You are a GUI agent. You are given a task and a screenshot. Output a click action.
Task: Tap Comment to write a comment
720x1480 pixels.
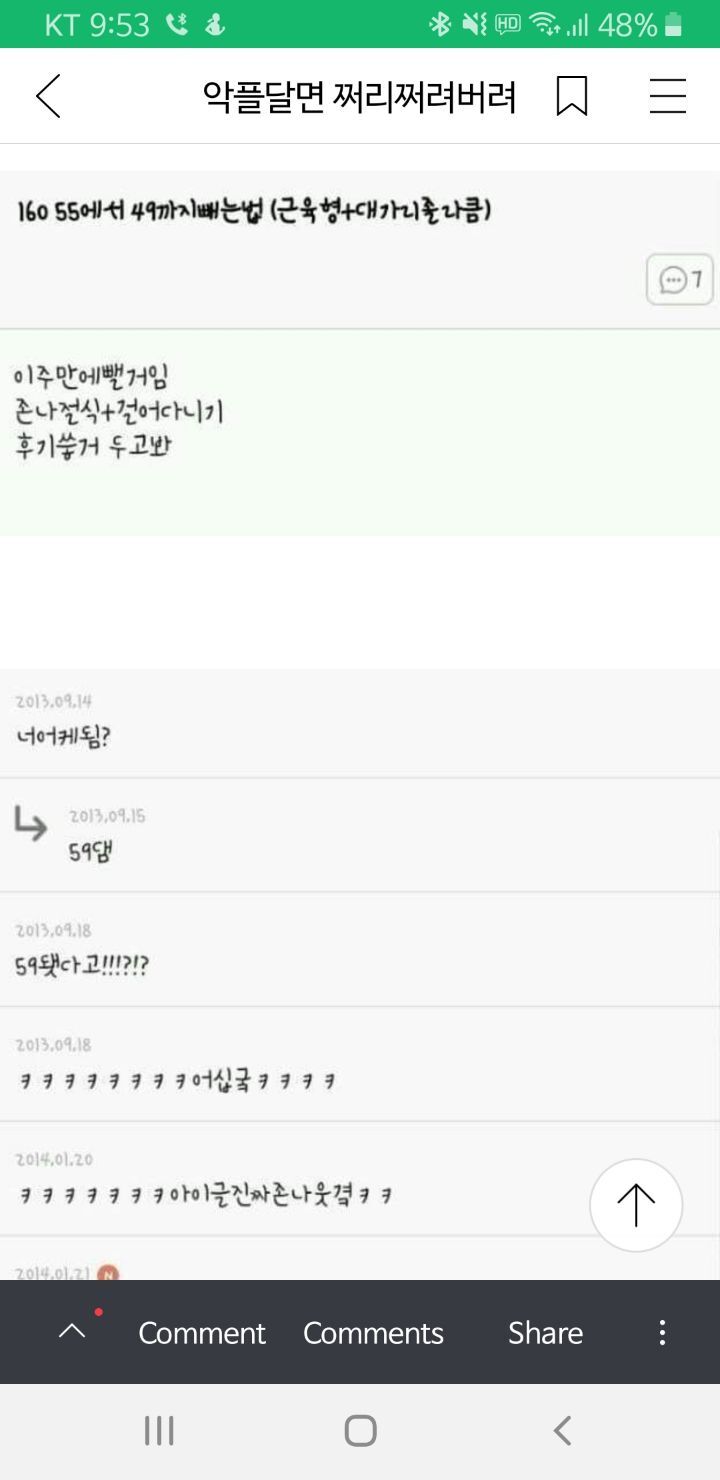[201, 1333]
